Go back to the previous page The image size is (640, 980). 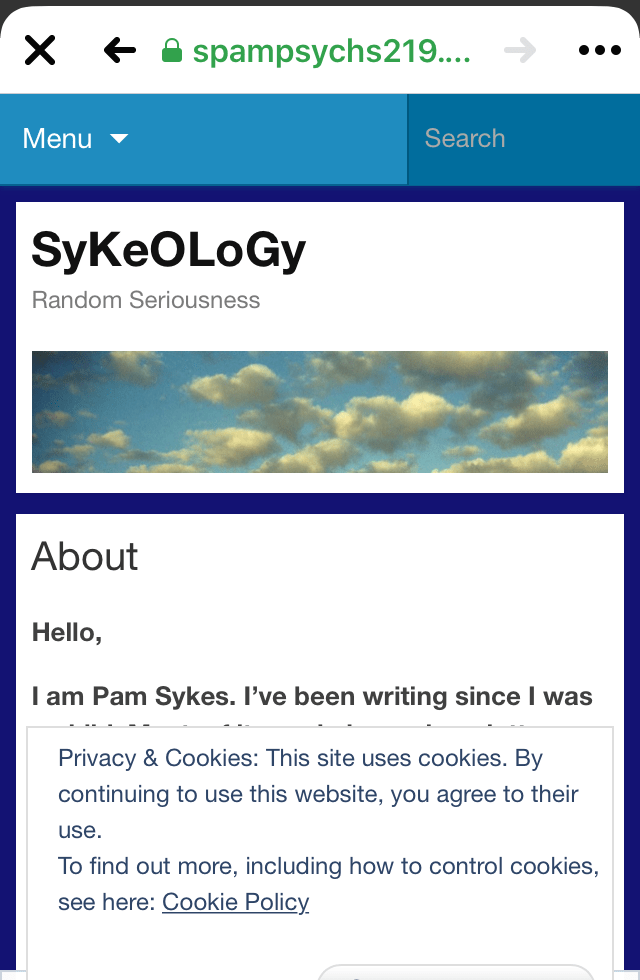[x=119, y=50]
